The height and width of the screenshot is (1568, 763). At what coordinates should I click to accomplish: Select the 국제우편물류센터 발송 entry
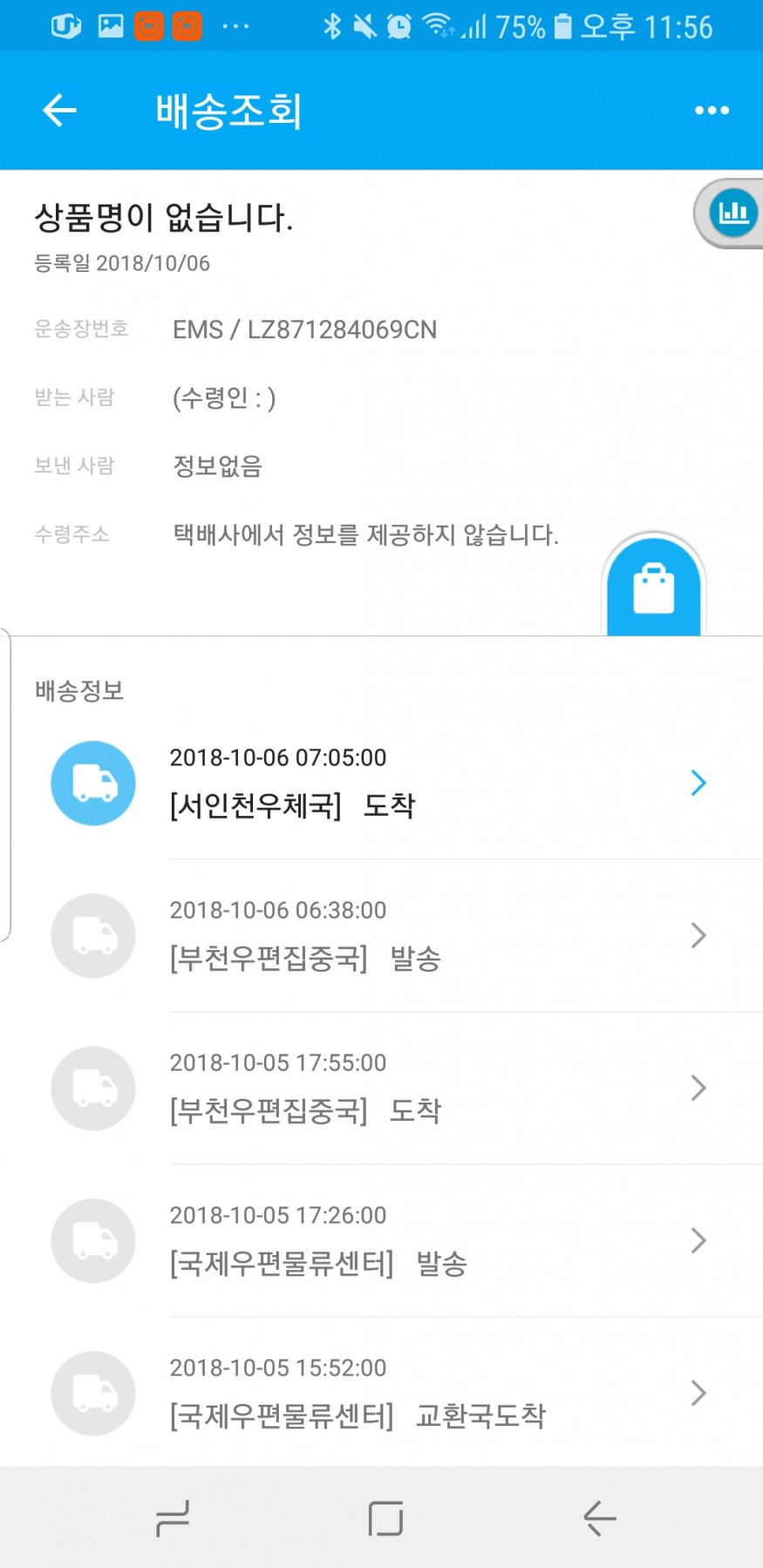tap(436, 1240)
